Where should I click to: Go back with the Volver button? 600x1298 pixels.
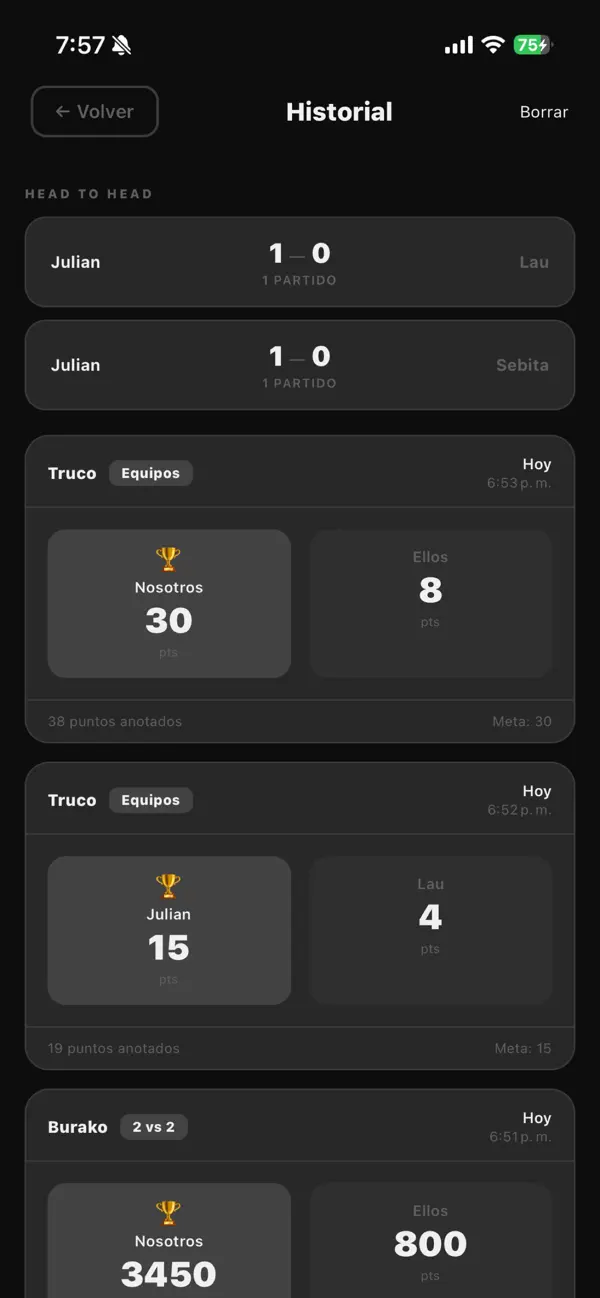[95, 111]
